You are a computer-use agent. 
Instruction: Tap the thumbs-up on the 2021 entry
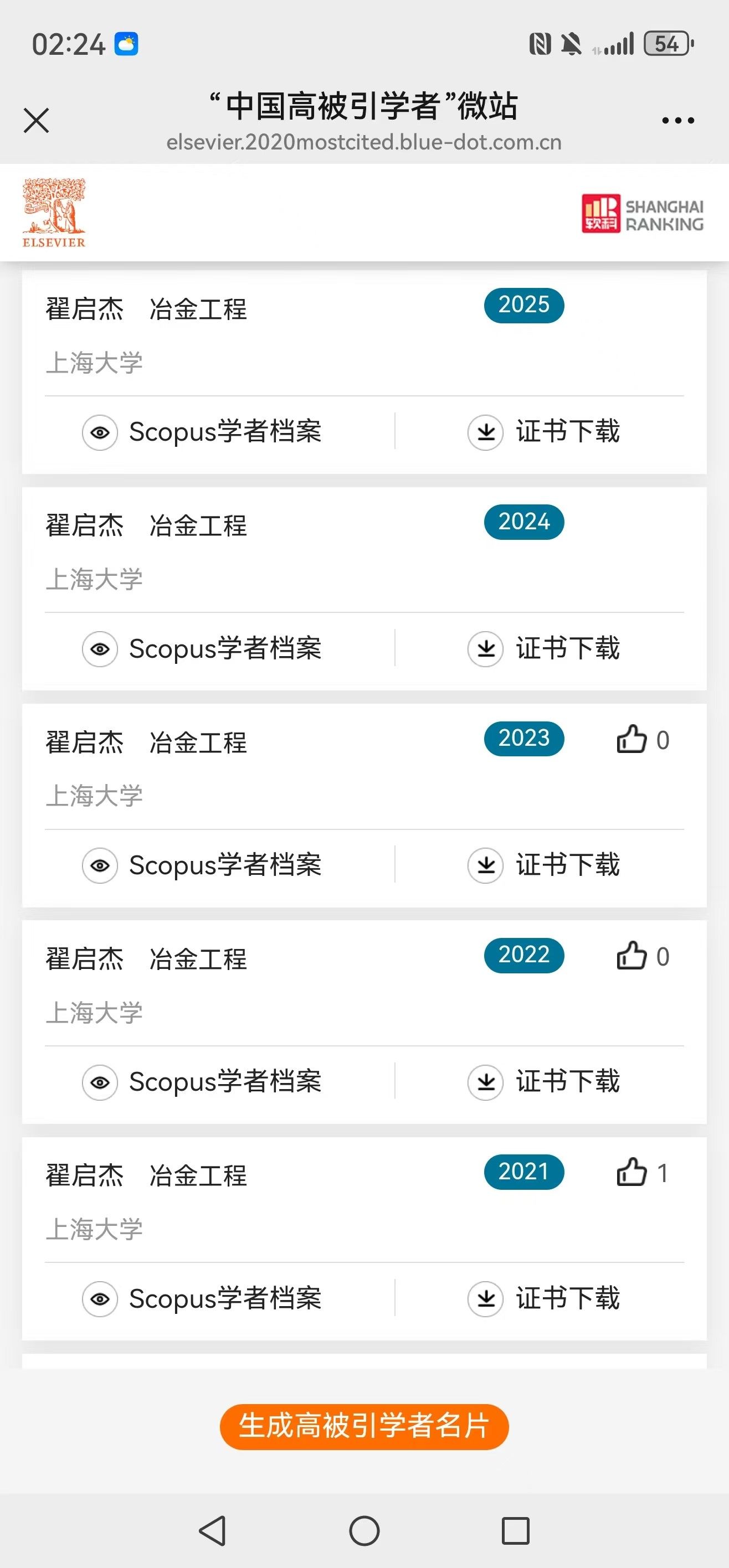tap(632, 1172)
